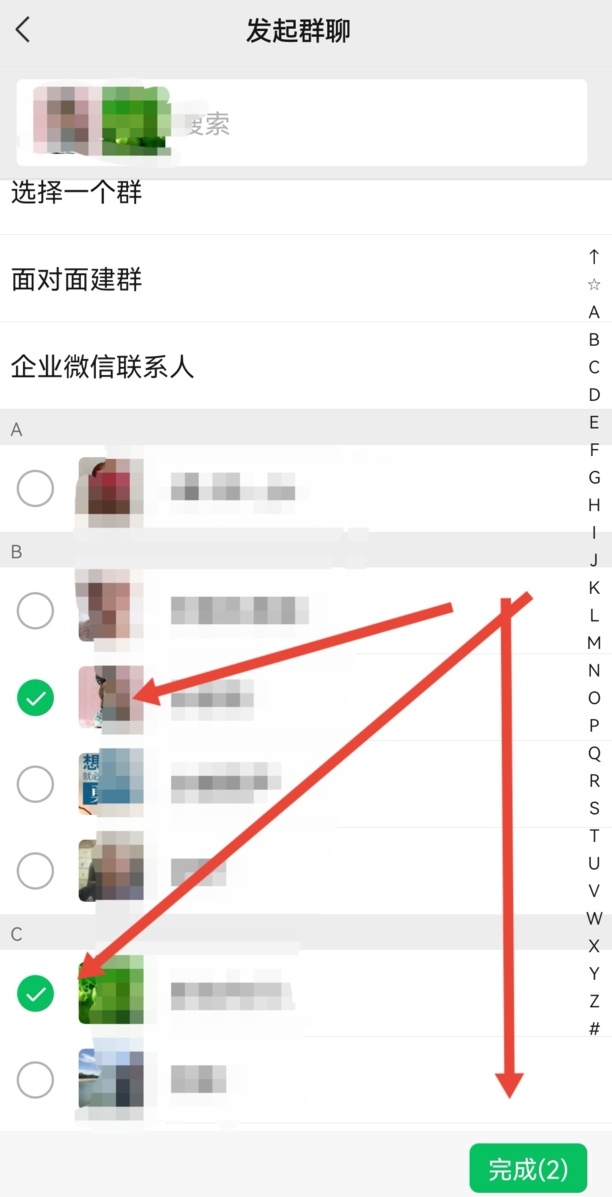This screenshot has height=1197, width=612.
Task: Open 企业微信联系人
Action: 102,366
